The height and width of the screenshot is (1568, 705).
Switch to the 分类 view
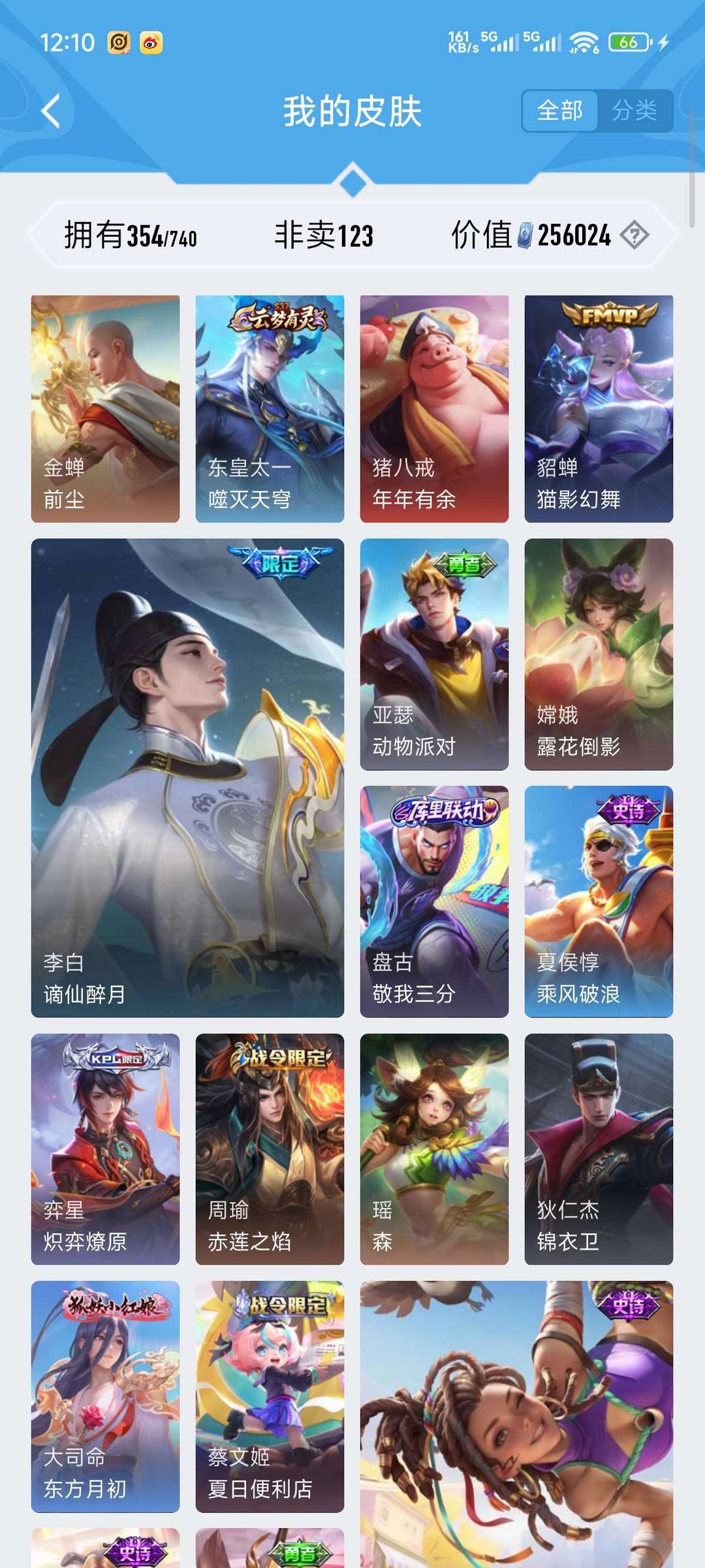click(634, 111)
